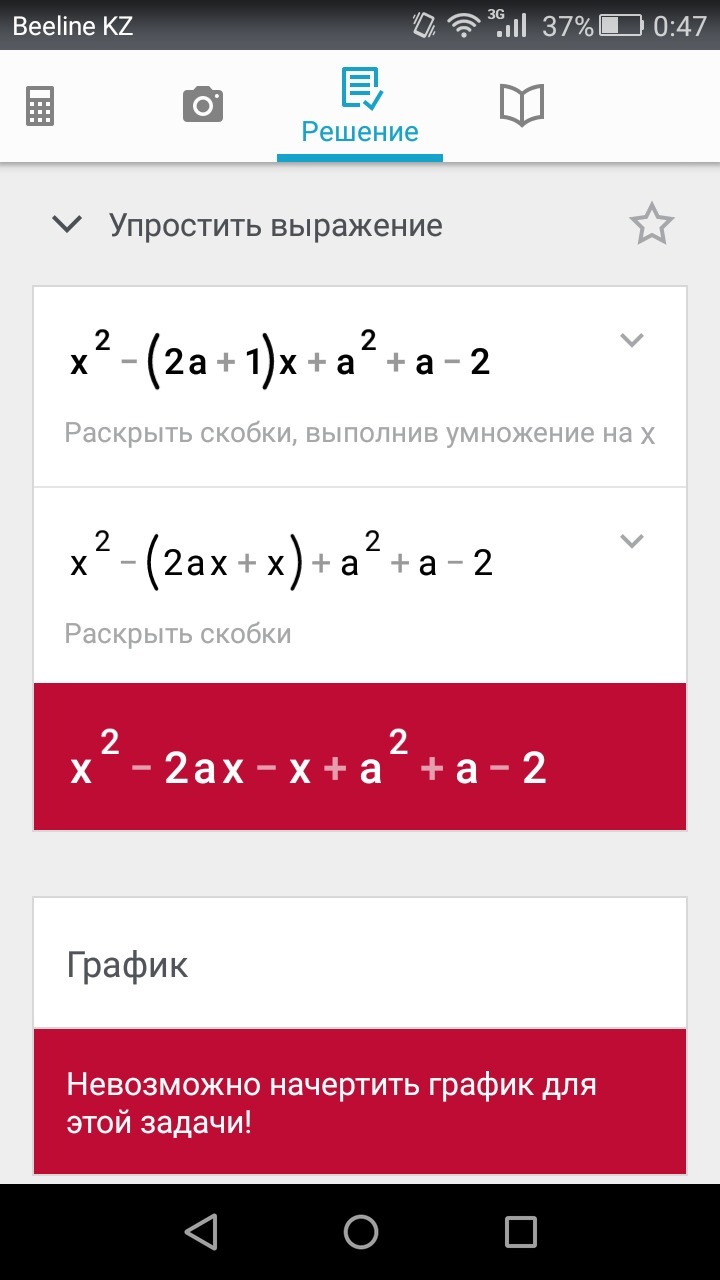Select the Решение tab
Image resolution: width=720 pixels, height=1280 pixels.
click(x=360, y=108)
